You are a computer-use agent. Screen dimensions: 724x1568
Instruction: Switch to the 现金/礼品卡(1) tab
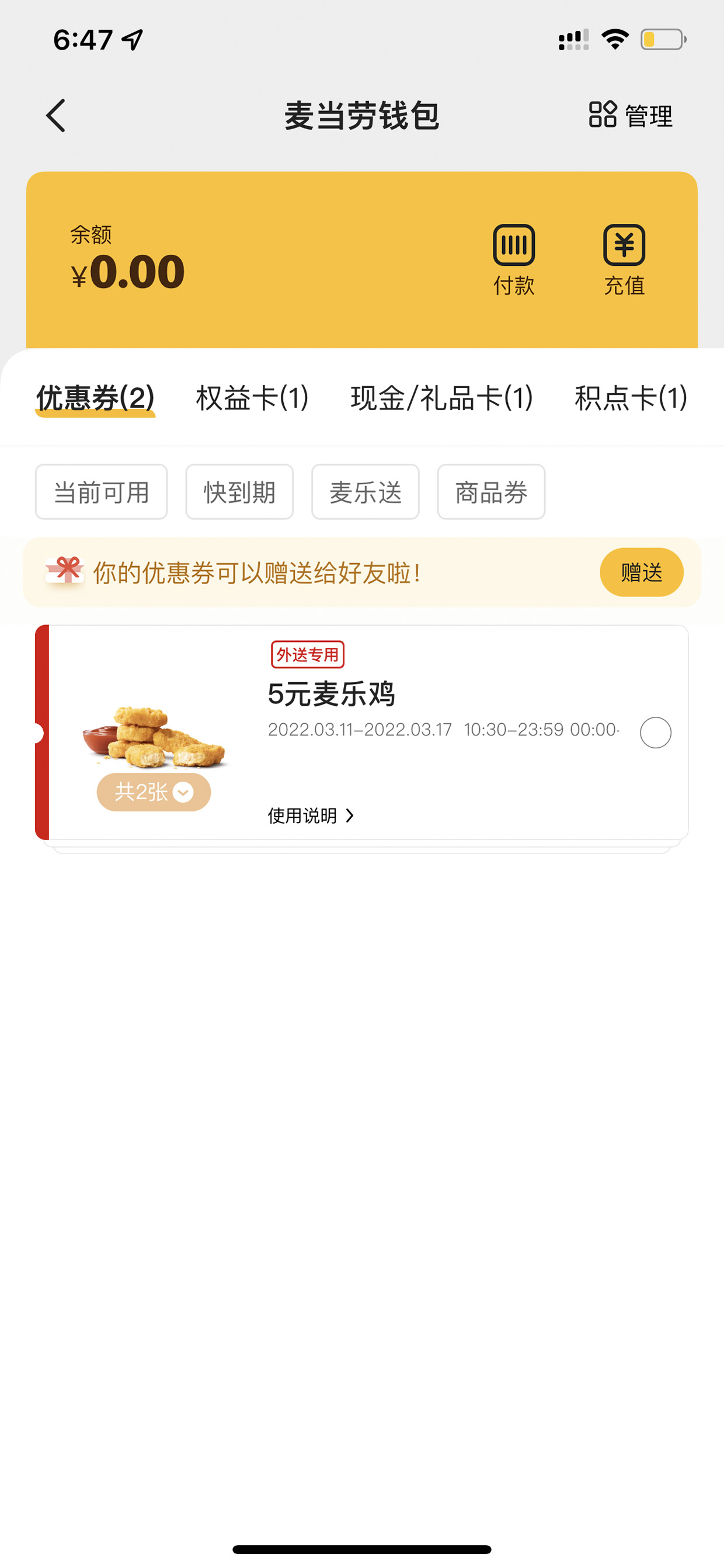[442, 398]
